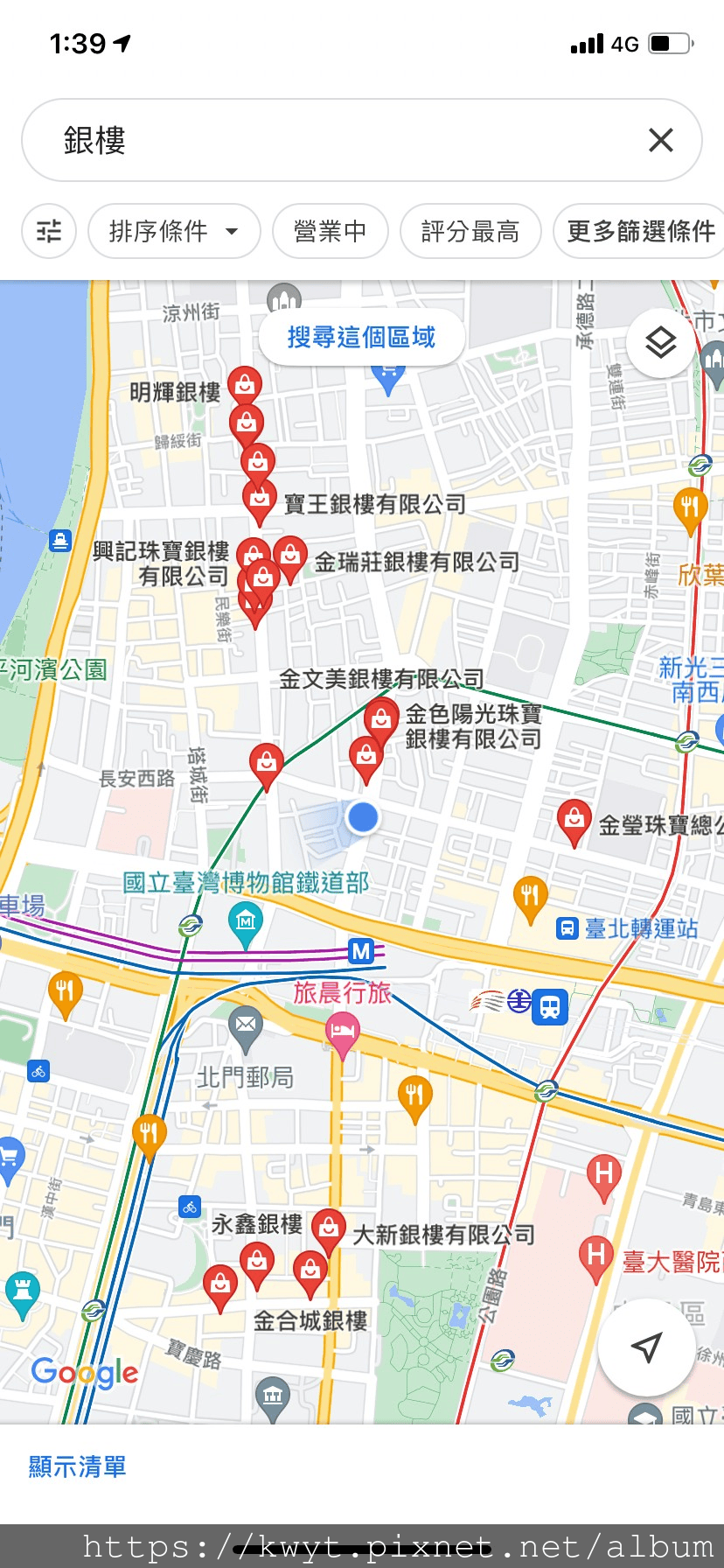This screenshot has width=724, height=1568.
Task: Apply the 評分最高 filter chip
Action: tap(470, 231)
